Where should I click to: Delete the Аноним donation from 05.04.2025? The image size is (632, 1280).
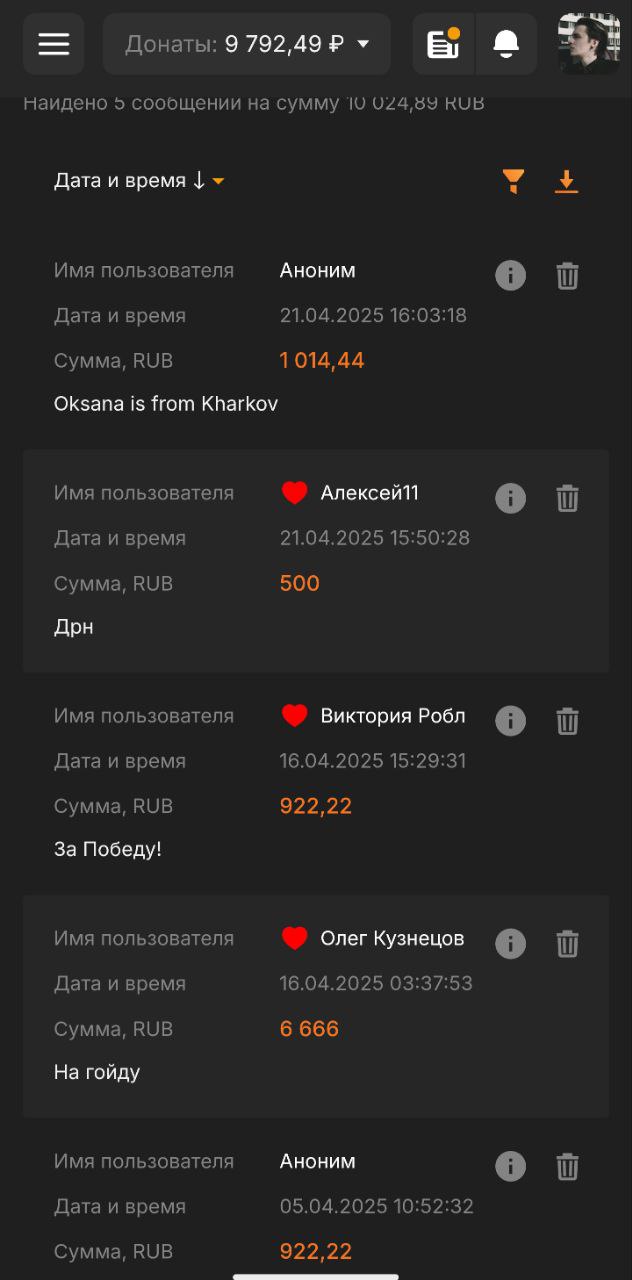567,1166
